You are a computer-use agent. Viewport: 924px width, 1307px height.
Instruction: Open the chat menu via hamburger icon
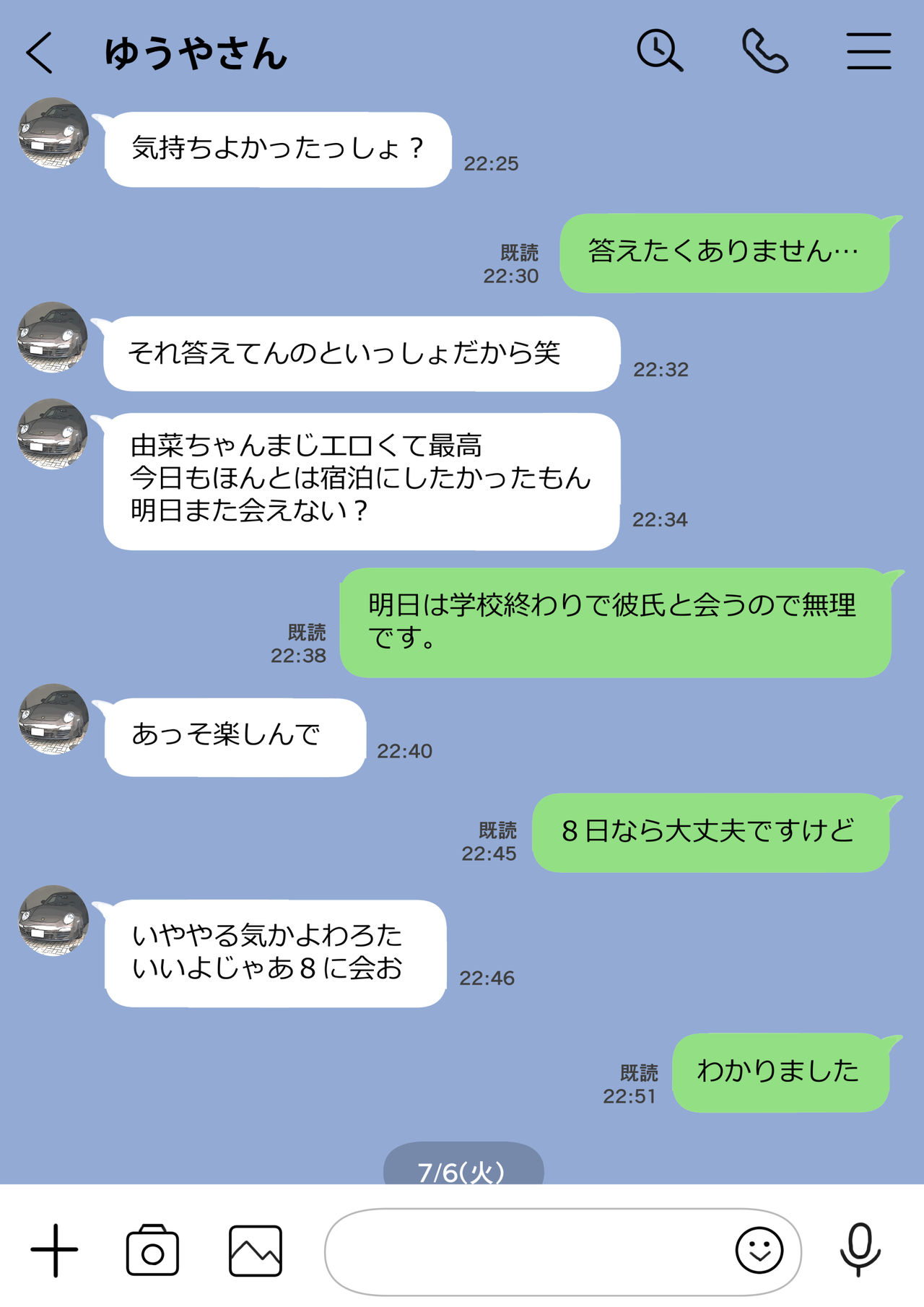pyautogui.click(x=868, y=51)
